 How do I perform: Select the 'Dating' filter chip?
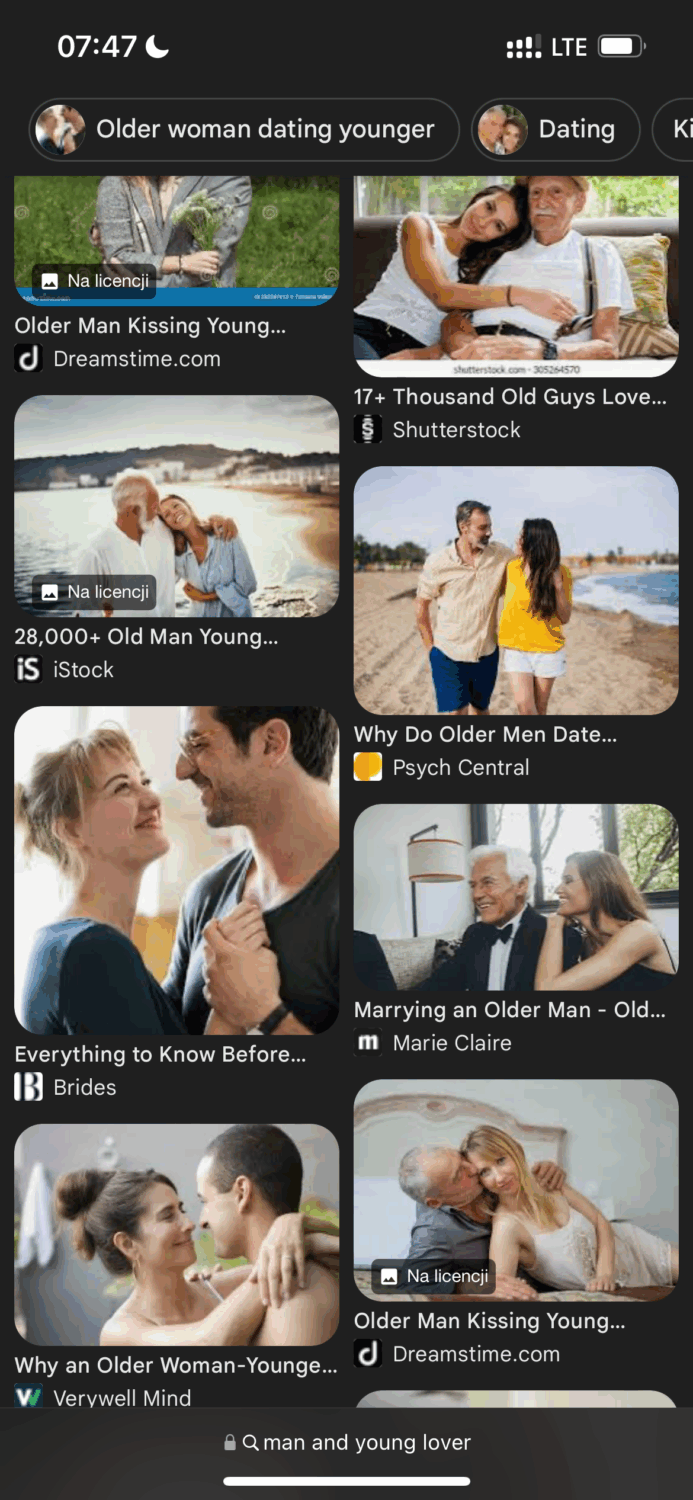click(555, 130)
